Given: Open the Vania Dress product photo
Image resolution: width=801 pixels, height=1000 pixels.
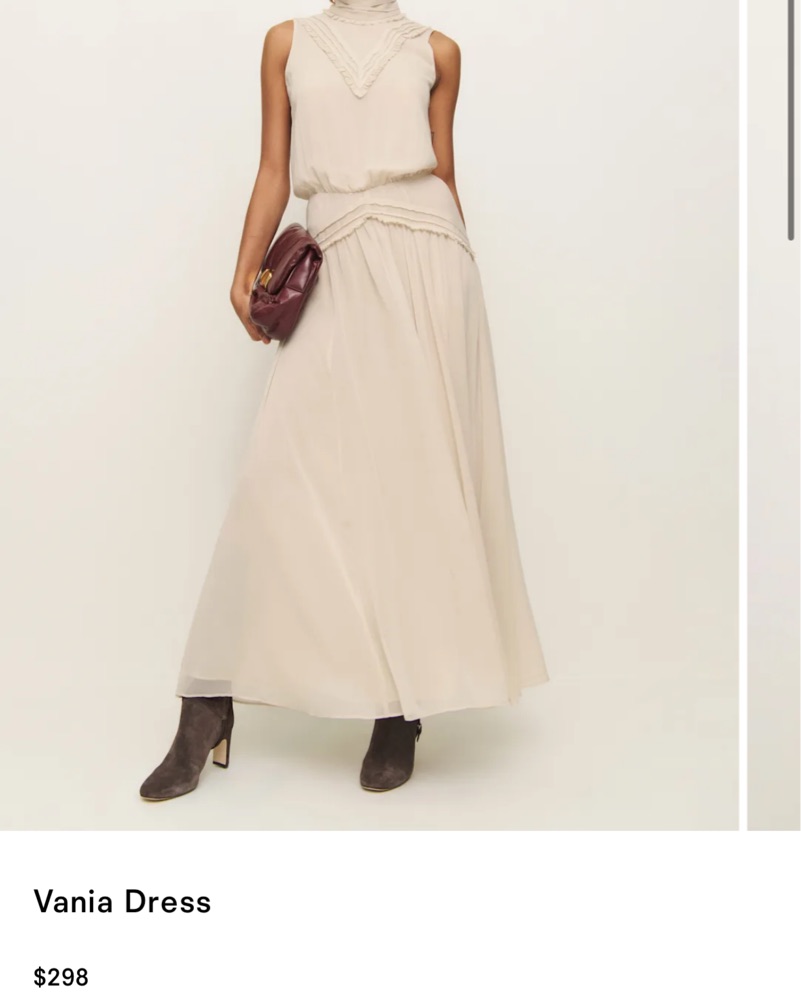Looking at the screenshot, I should coord(369,414).
